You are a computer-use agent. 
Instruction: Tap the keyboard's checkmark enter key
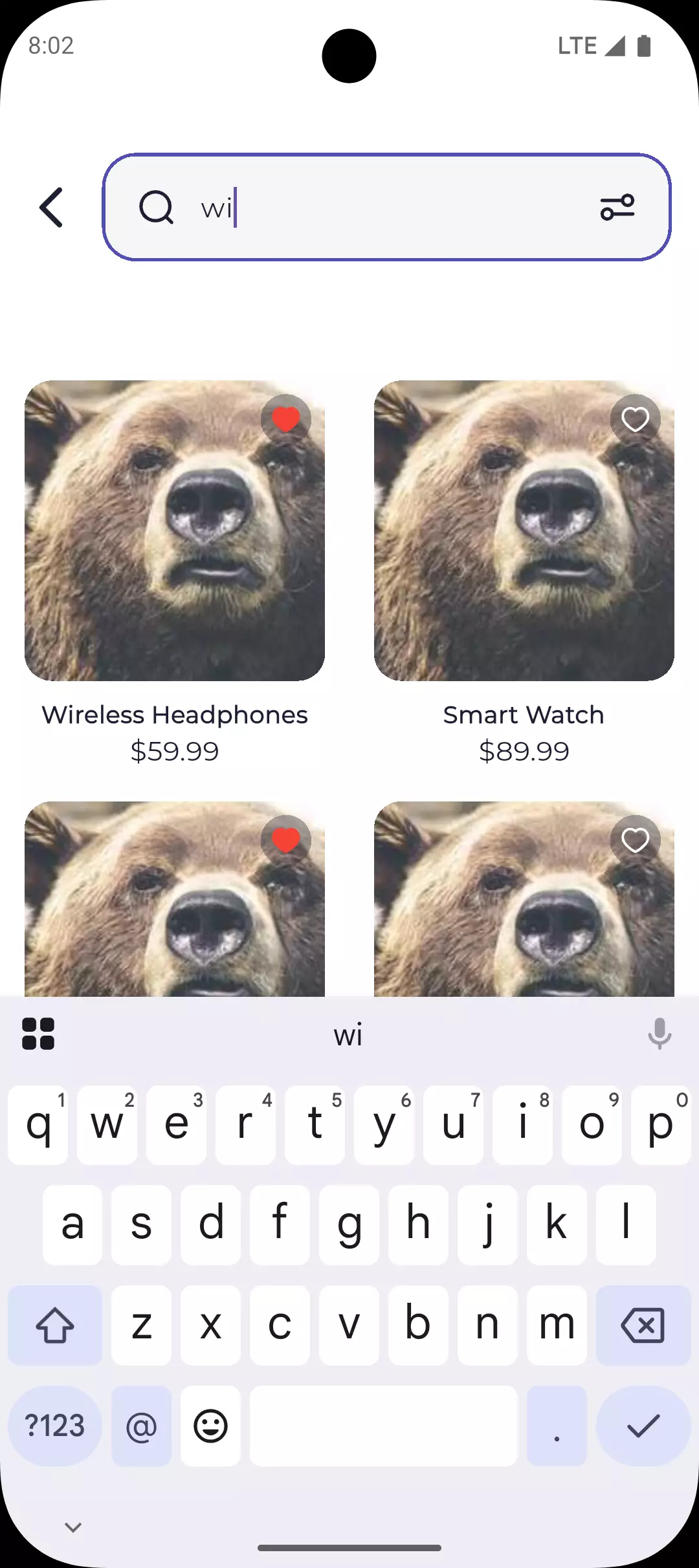pyautogui.click(x=643, y=1426)
